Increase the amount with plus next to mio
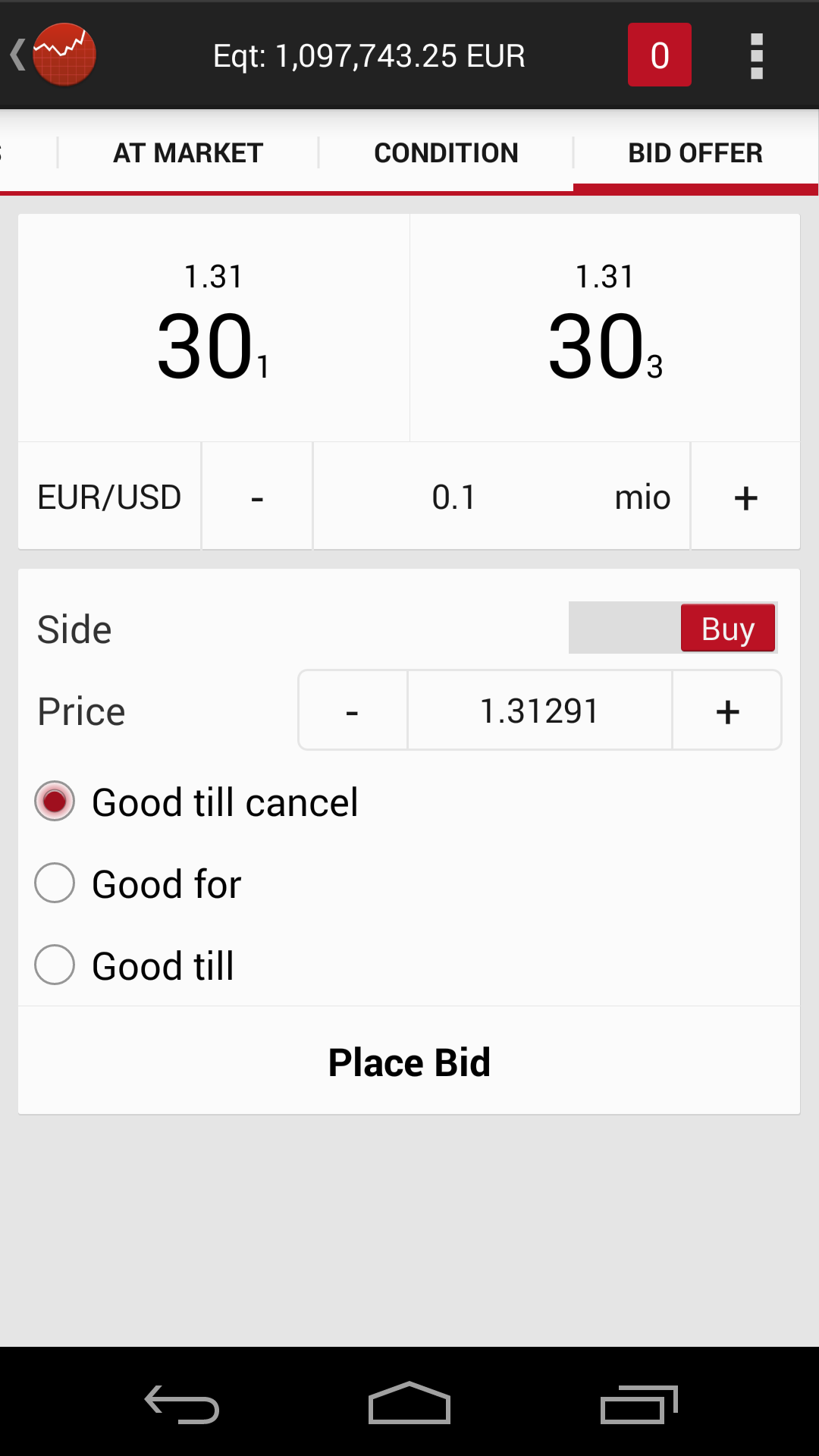This screenshot has height=1456, width=819. click(745, 497)
